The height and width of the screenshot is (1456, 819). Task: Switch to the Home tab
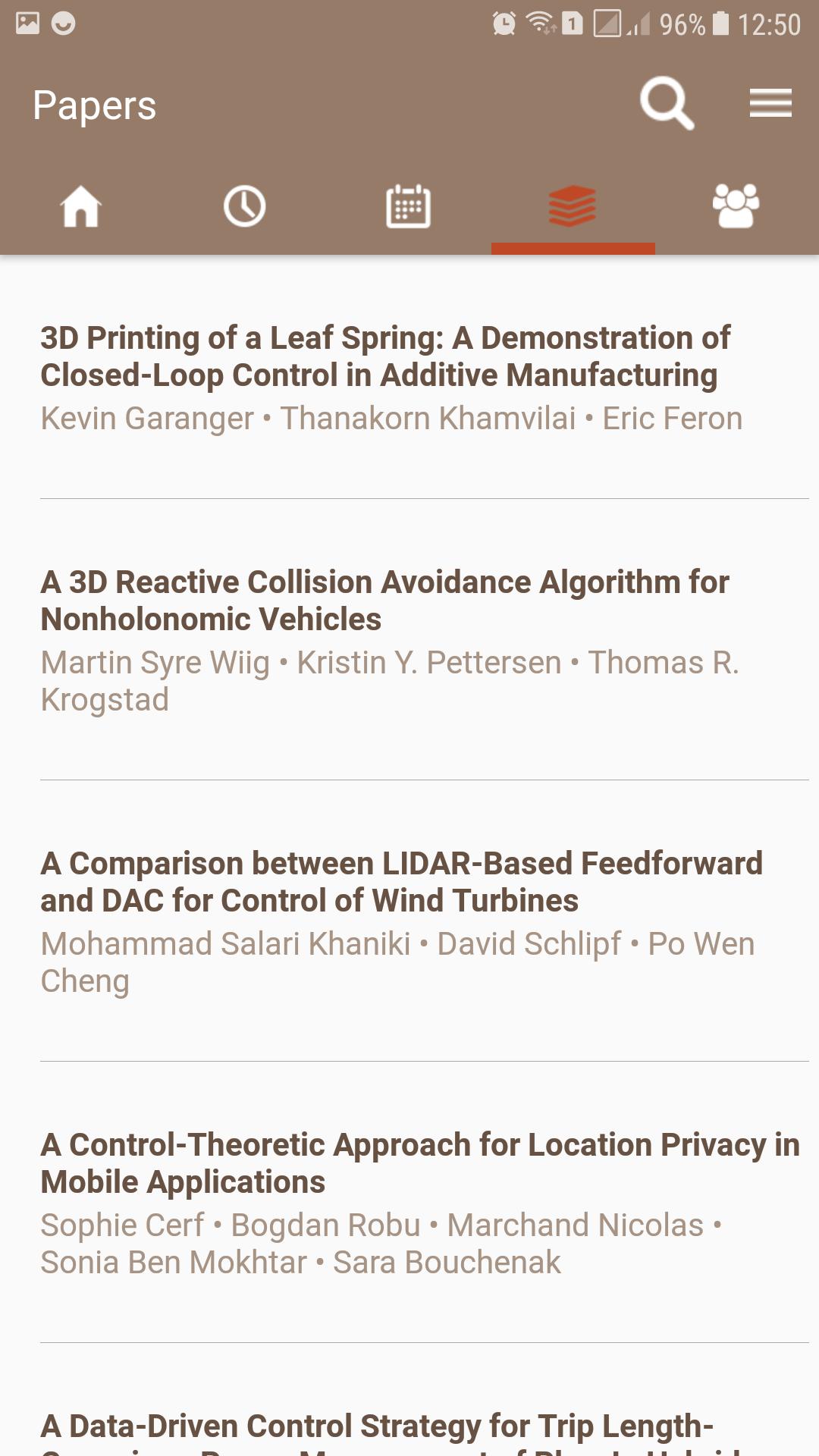(81, 206)
